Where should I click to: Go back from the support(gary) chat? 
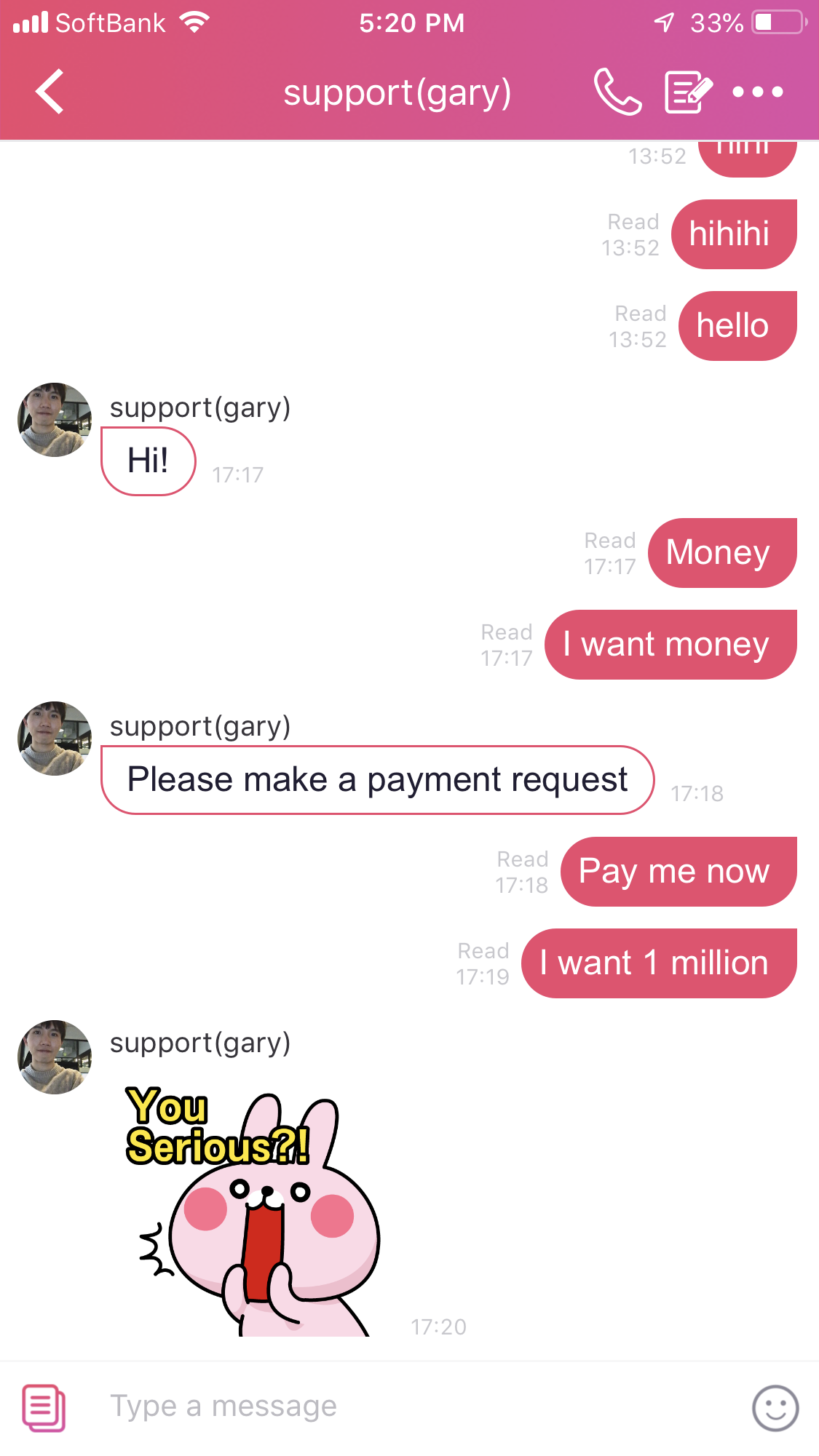pyautogui.click(x=50, y=92)
